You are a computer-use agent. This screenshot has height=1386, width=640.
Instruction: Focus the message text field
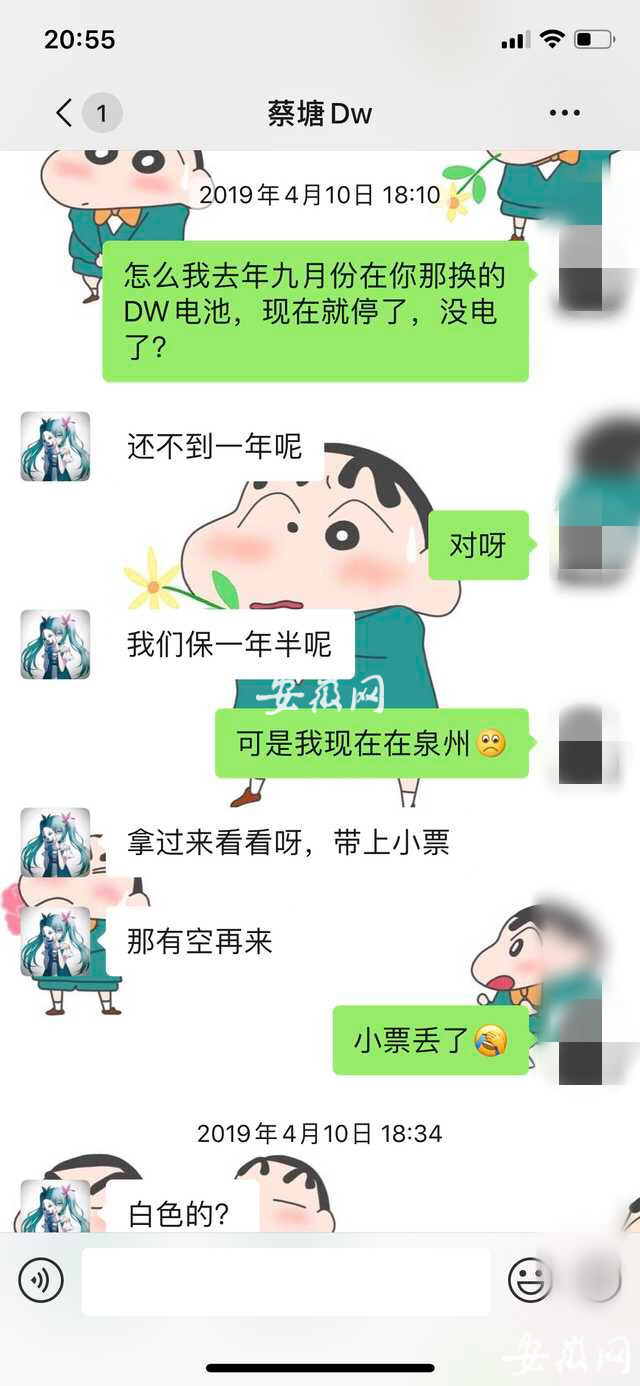tap(285, 1281)
